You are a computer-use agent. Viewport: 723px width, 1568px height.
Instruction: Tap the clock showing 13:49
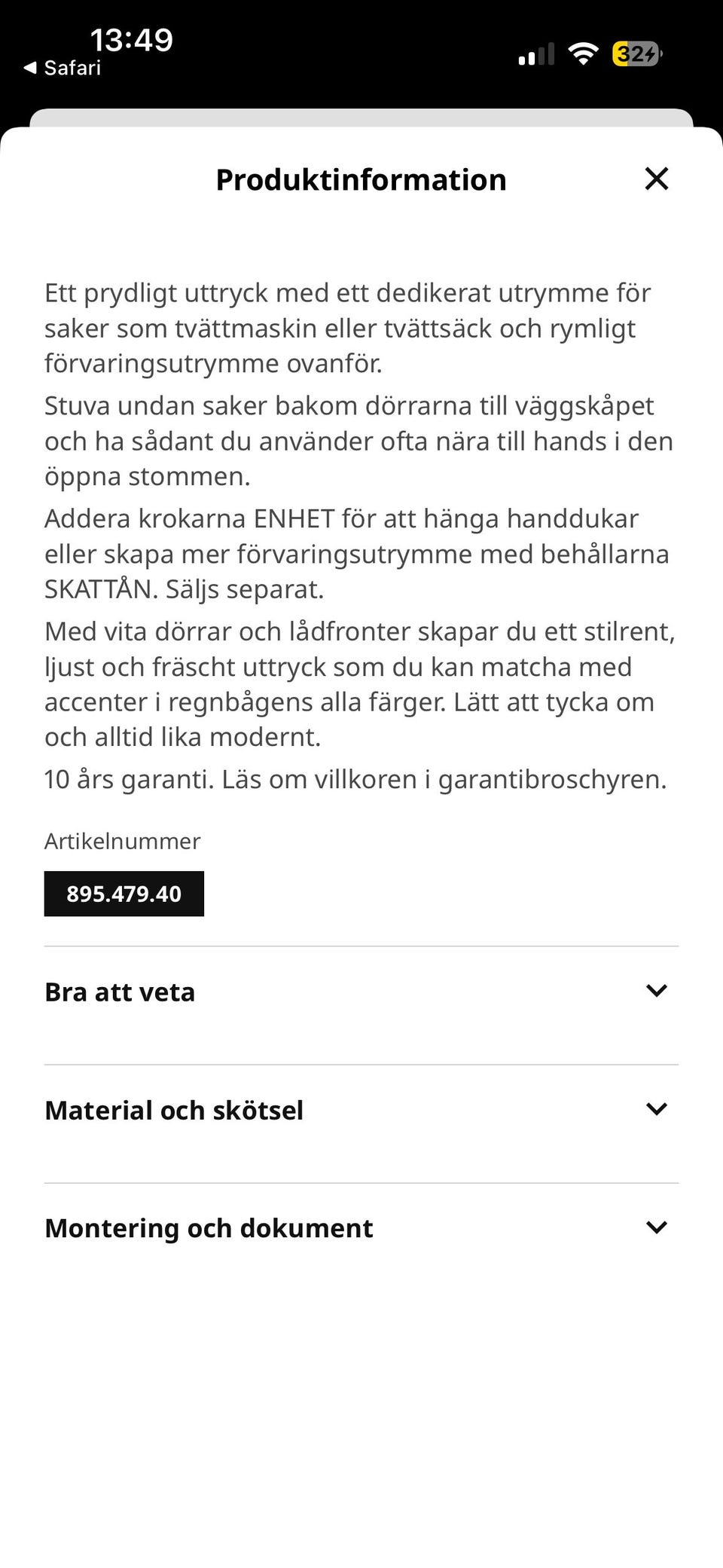tap(132, 39)
